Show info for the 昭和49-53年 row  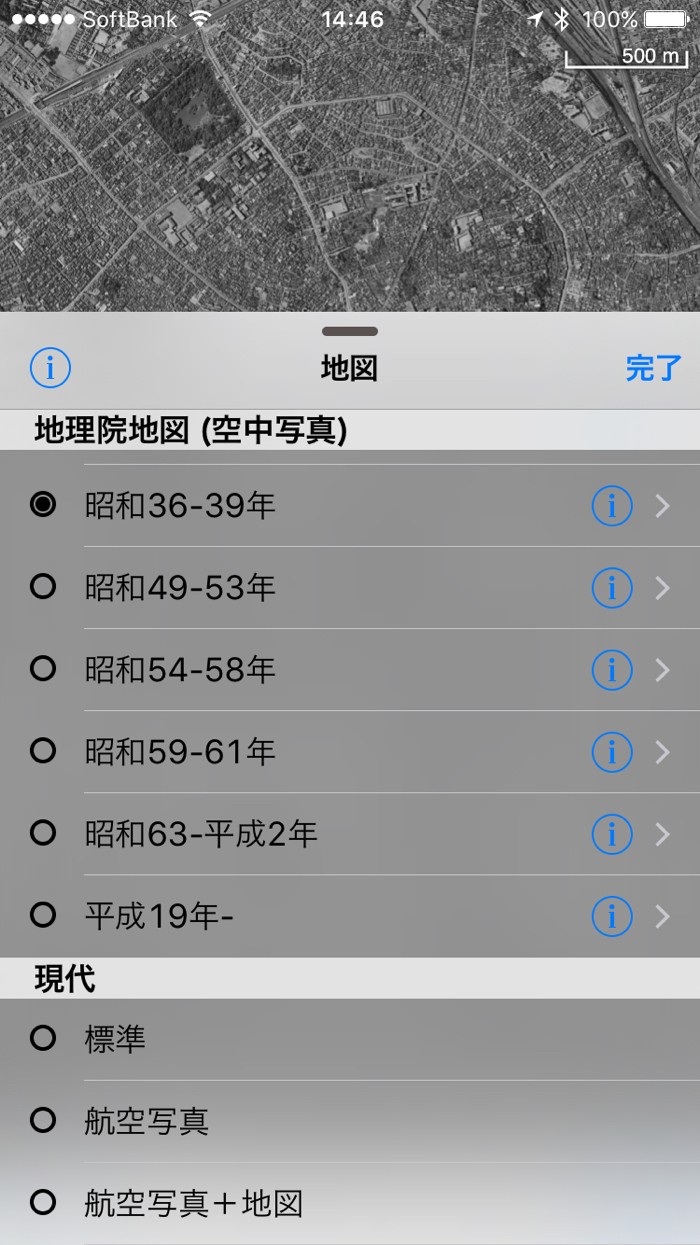(612, 588)
